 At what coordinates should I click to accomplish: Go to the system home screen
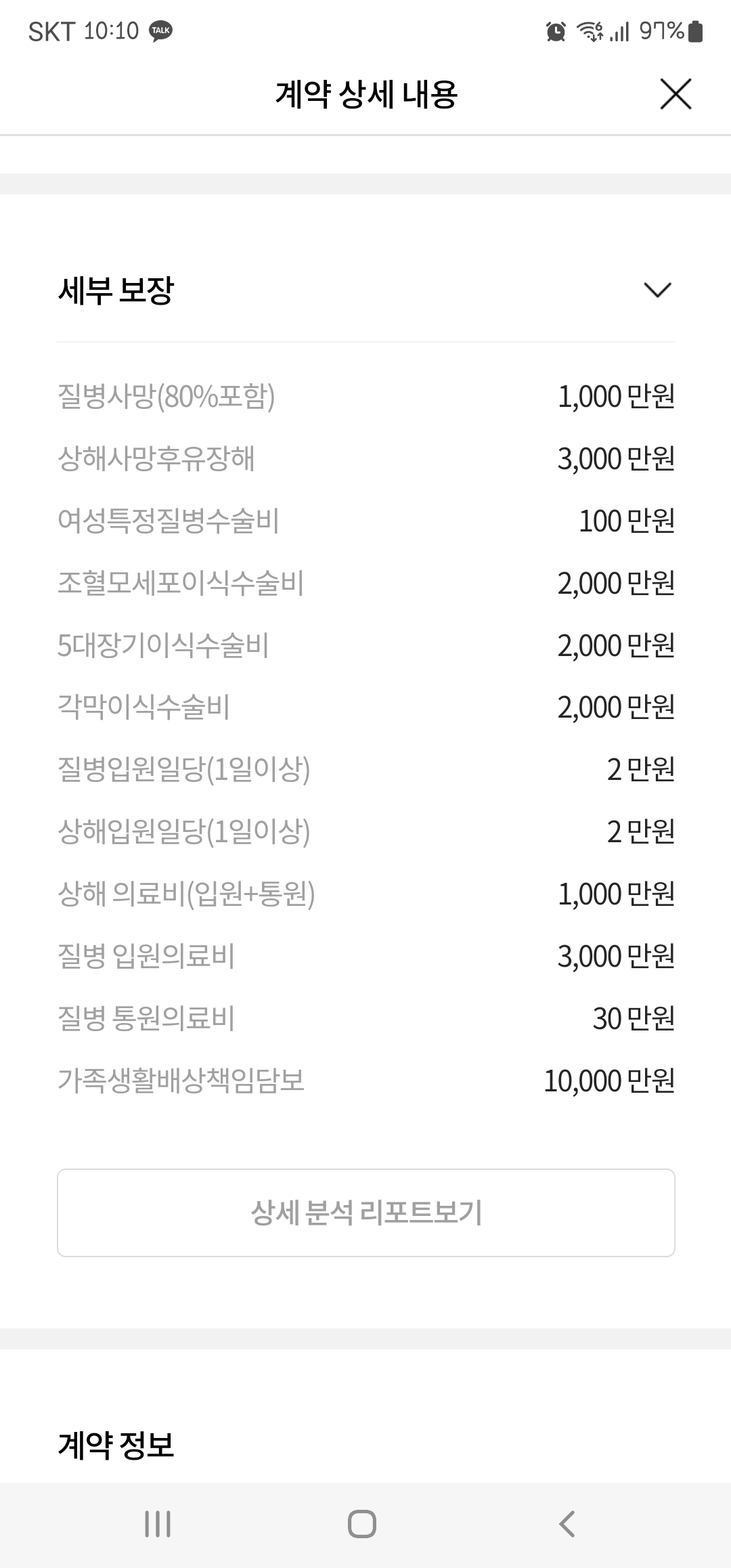tap(362, 1525)
